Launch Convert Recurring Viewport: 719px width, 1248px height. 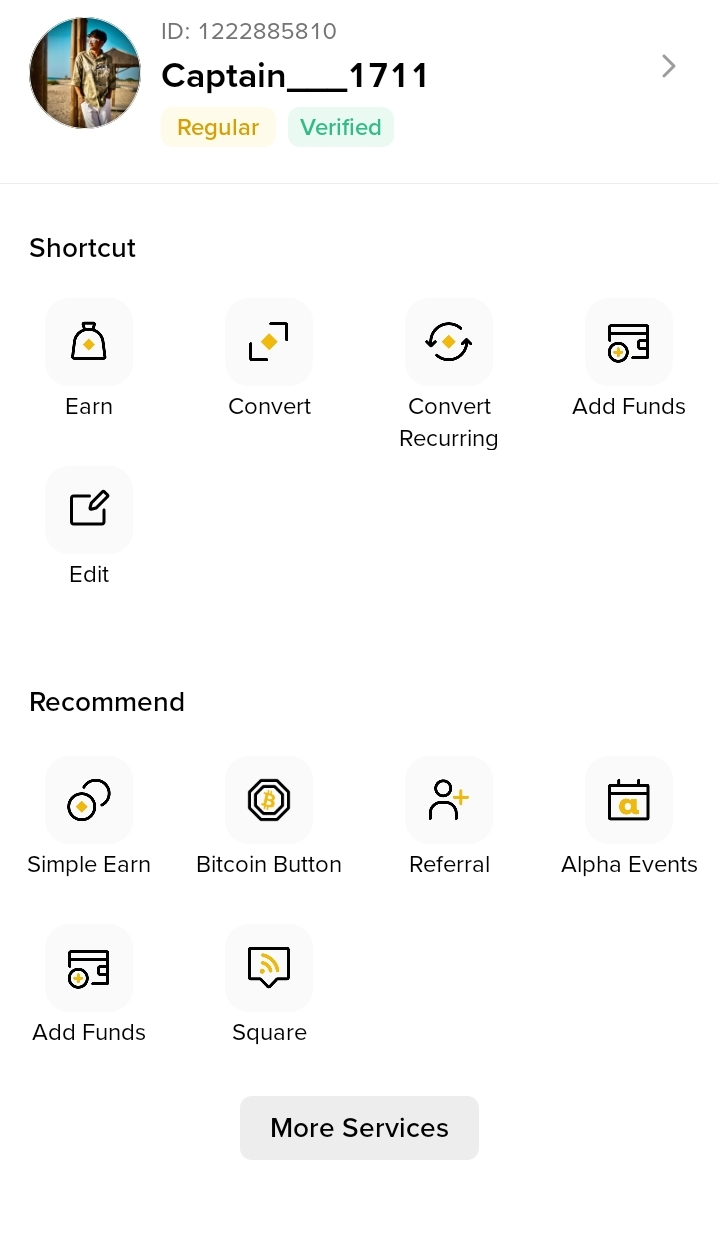pyautogui.click(x=449, y=343)
